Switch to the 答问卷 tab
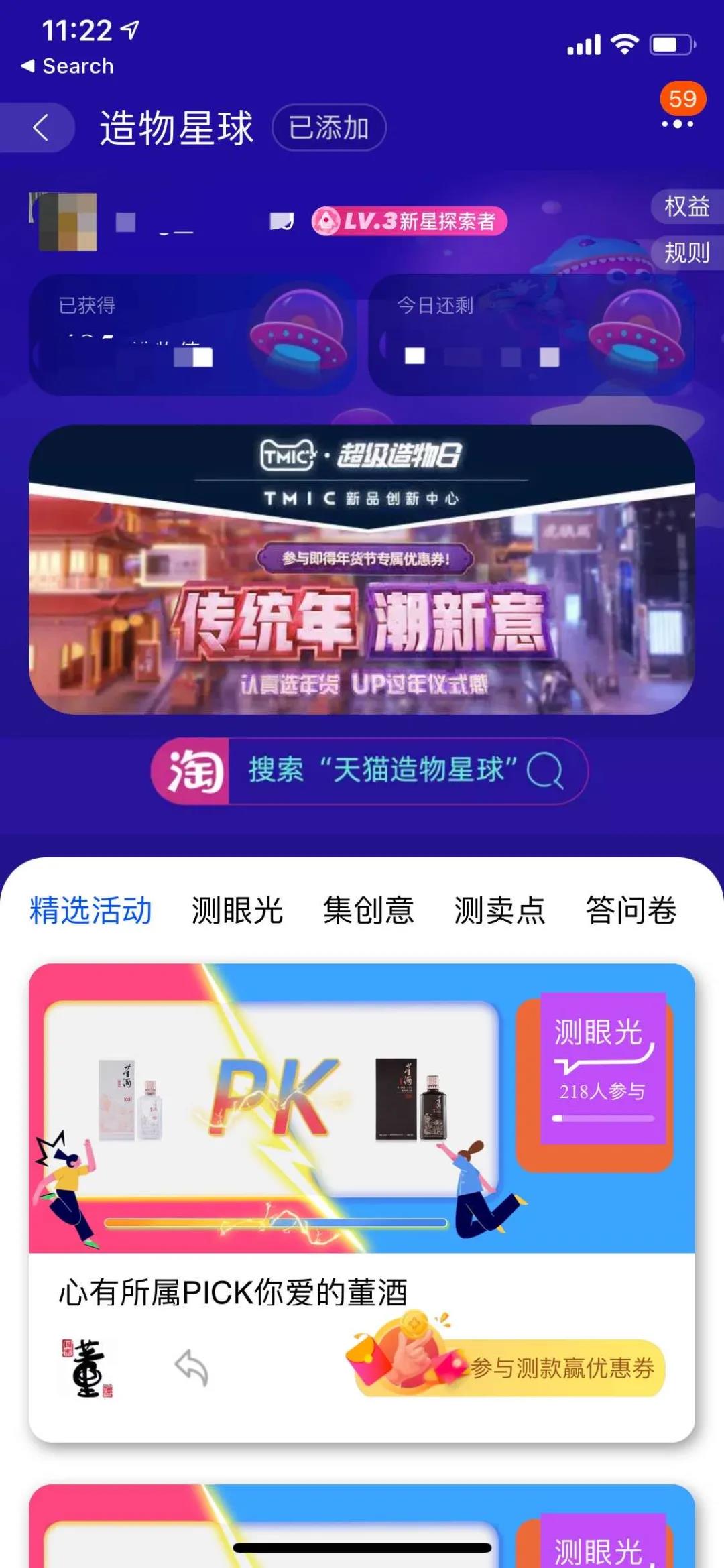This screenshot has width=724, height=1568. [x=631, y=910]
